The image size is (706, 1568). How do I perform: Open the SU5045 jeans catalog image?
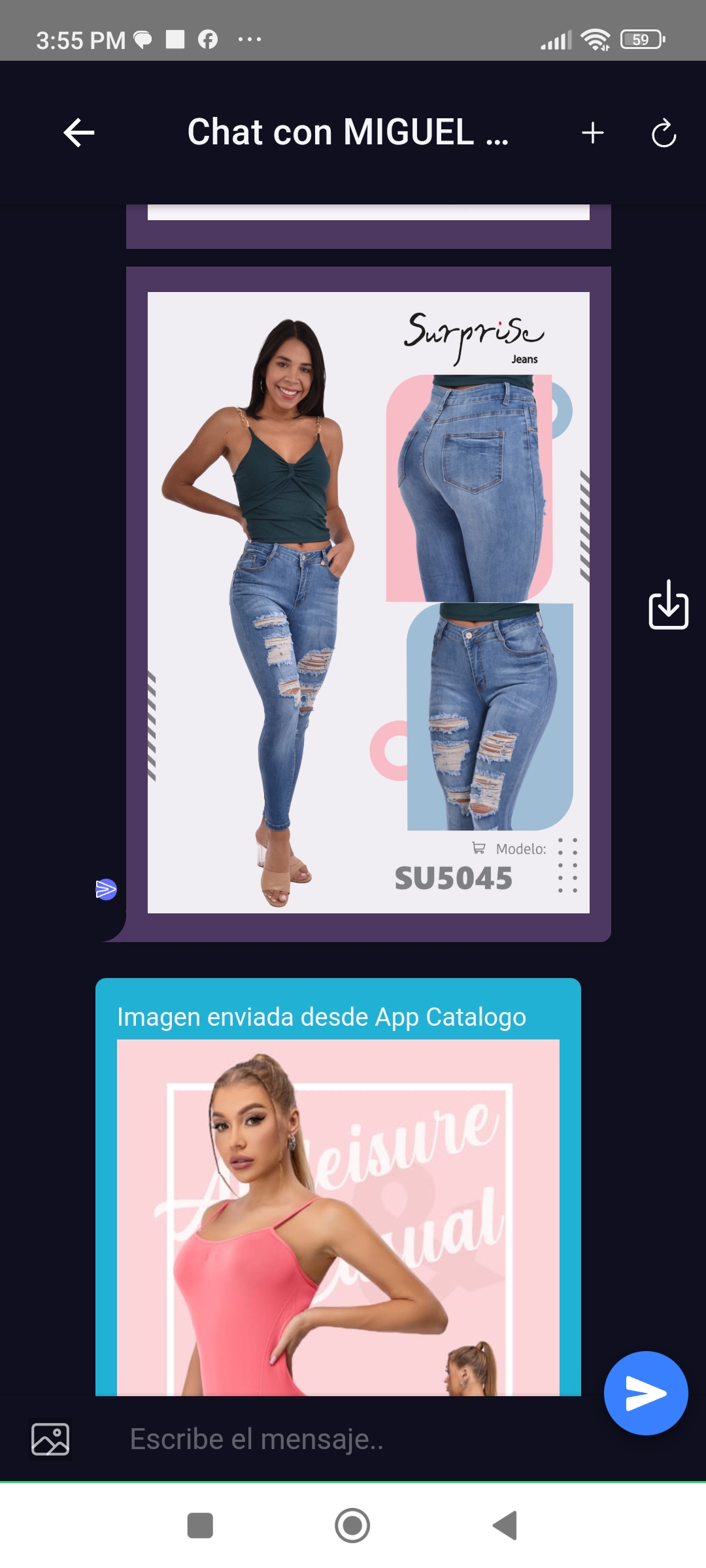point(369,602)
